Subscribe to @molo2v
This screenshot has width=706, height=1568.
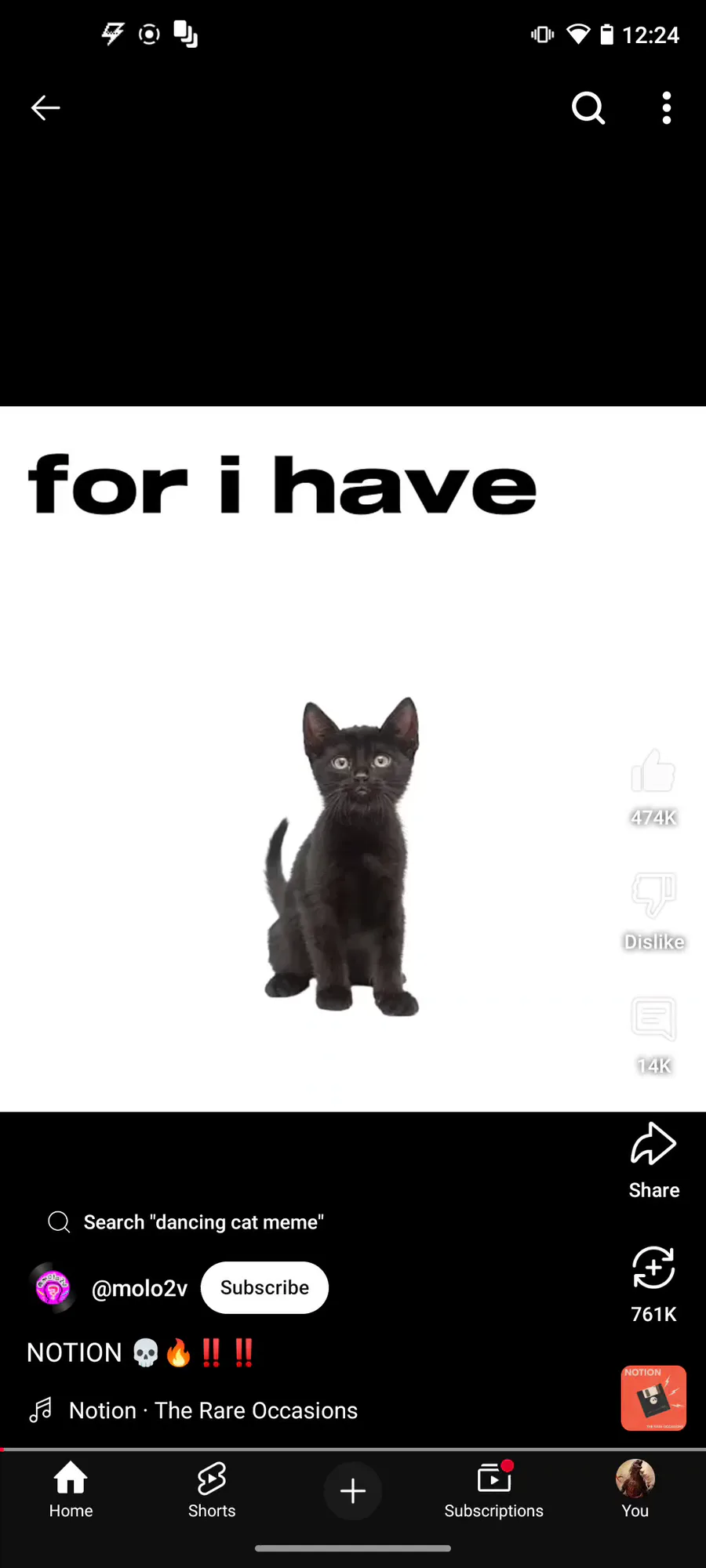[264, 1287]
